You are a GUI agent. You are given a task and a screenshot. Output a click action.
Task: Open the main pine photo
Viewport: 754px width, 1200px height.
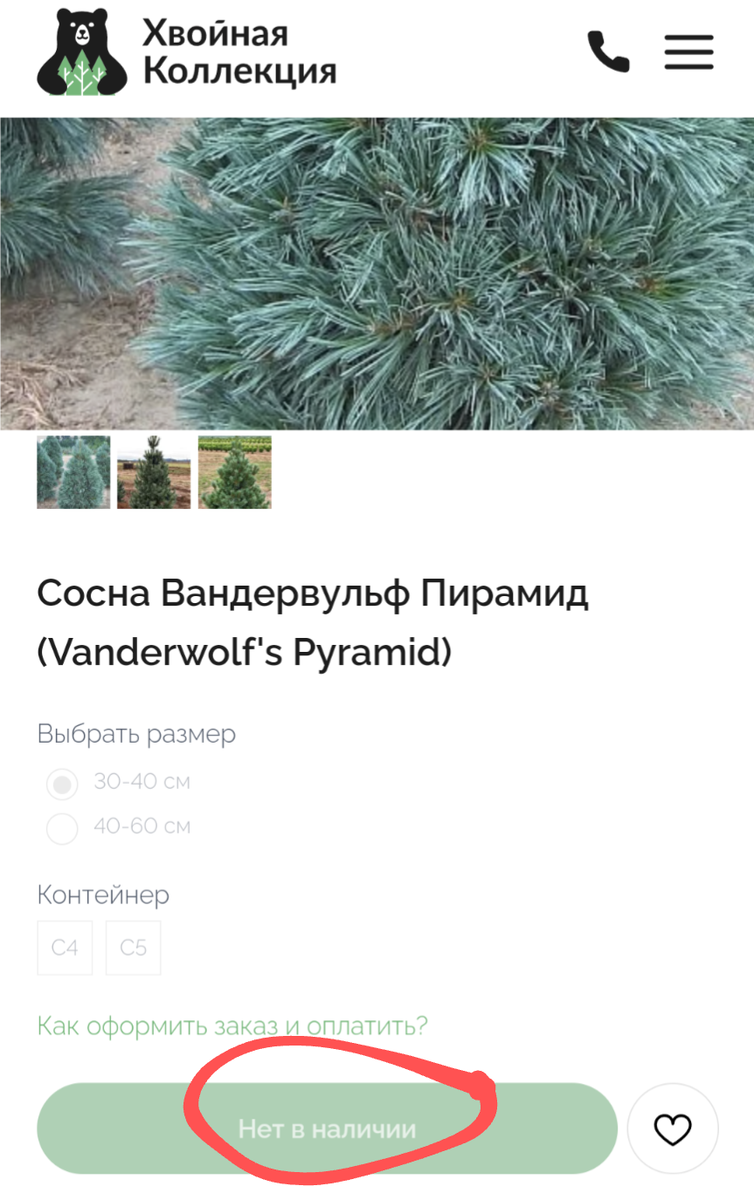coord(377,274)
